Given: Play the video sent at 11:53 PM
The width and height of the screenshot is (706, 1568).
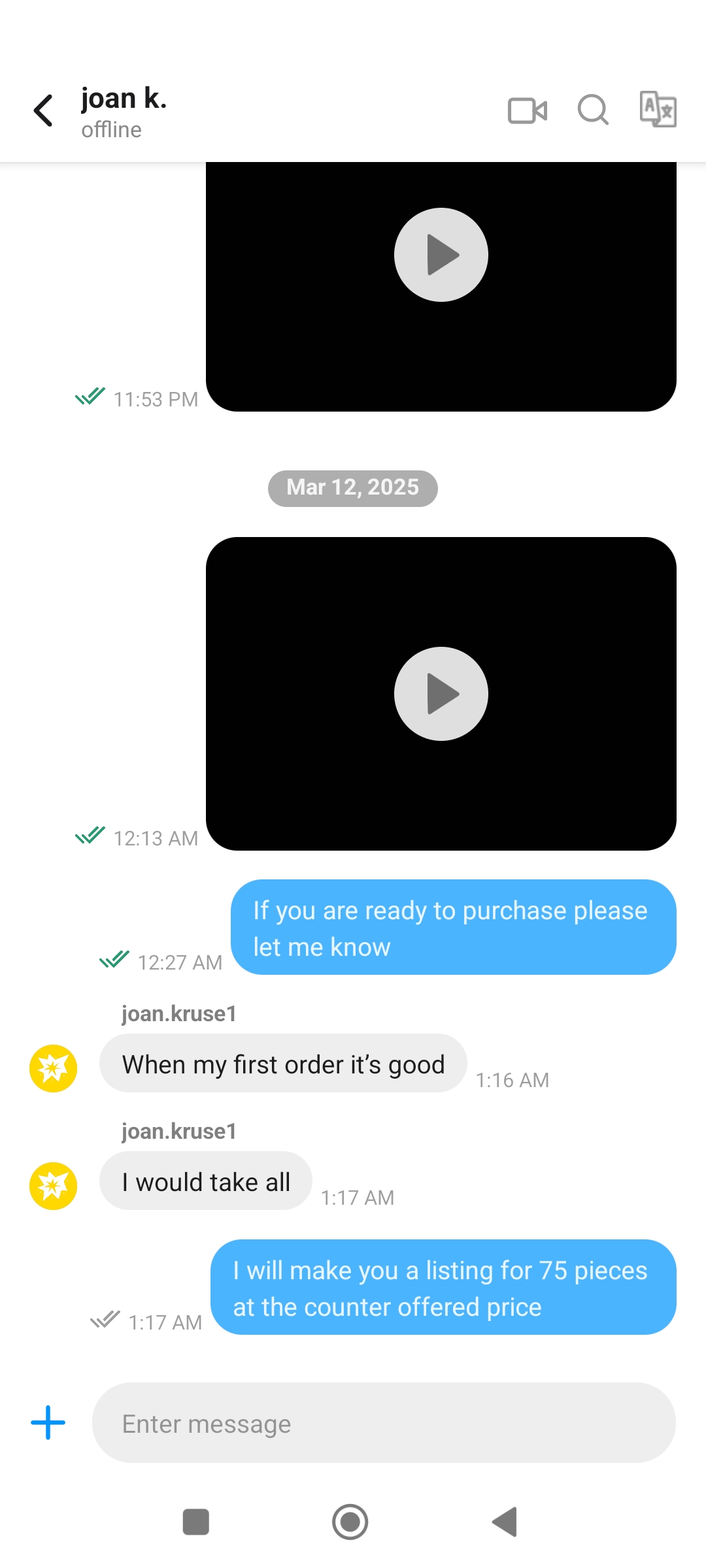Looking at the screenshot, I should point(441,255).
